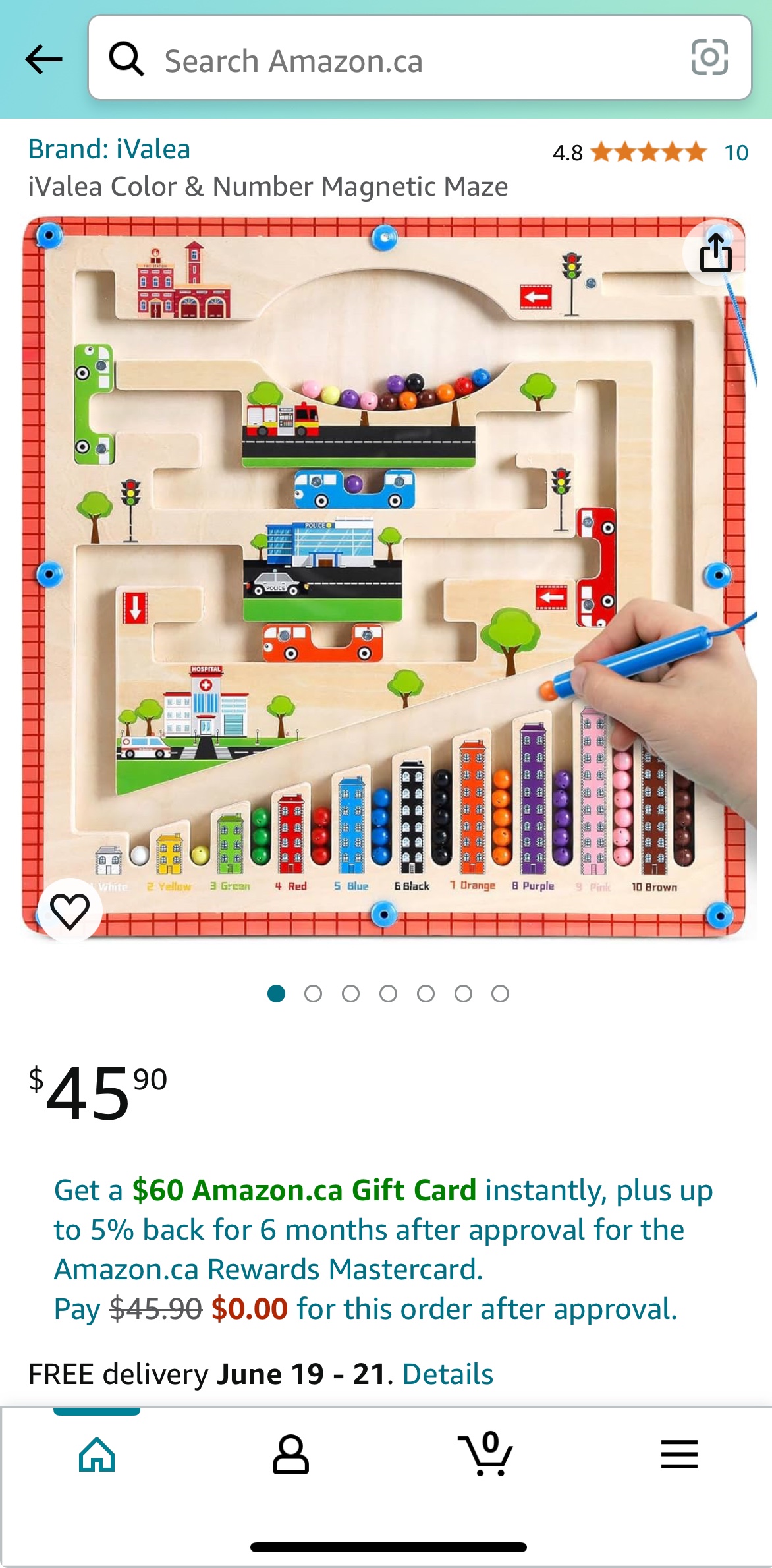Open the Brand: iValea link

[109, 150]
